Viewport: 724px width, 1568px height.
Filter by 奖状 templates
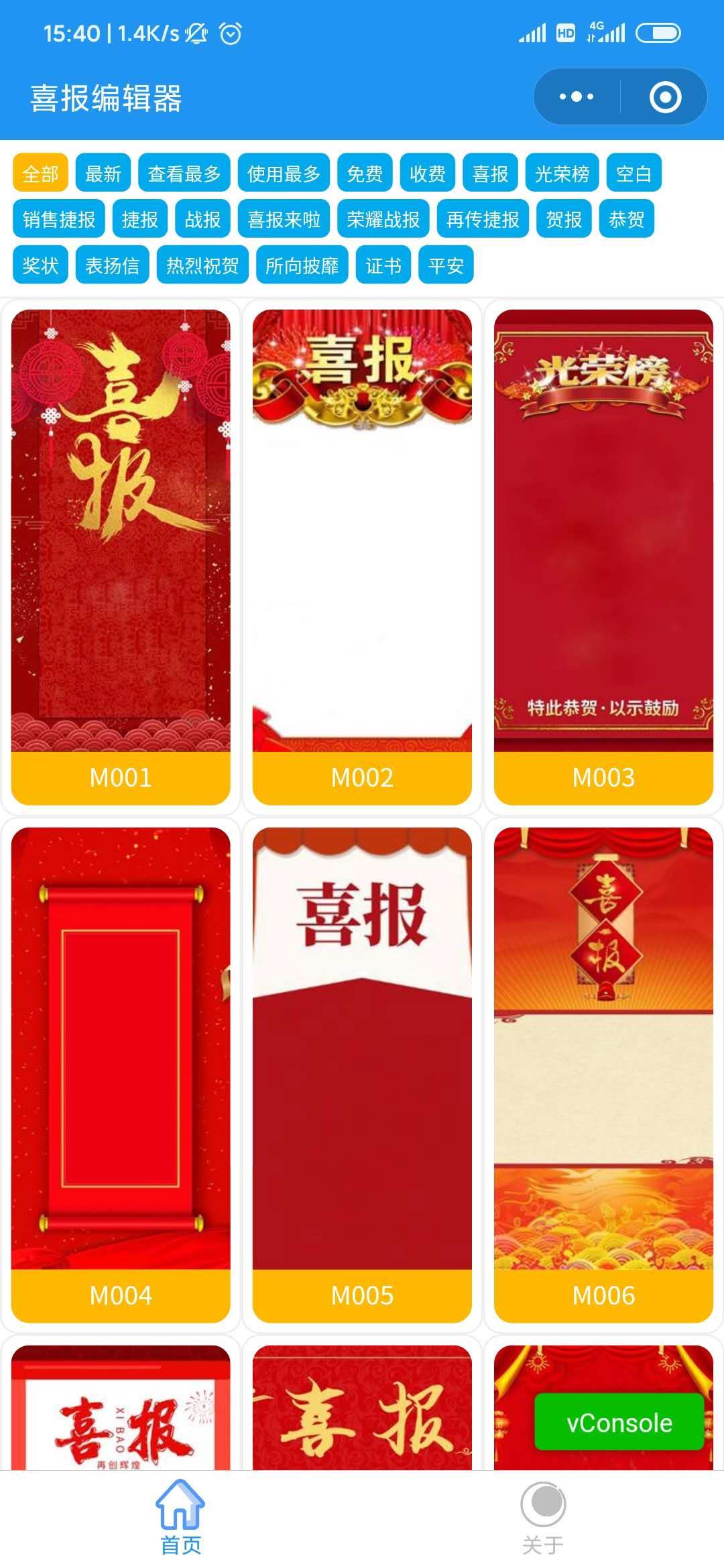(40, 265)
